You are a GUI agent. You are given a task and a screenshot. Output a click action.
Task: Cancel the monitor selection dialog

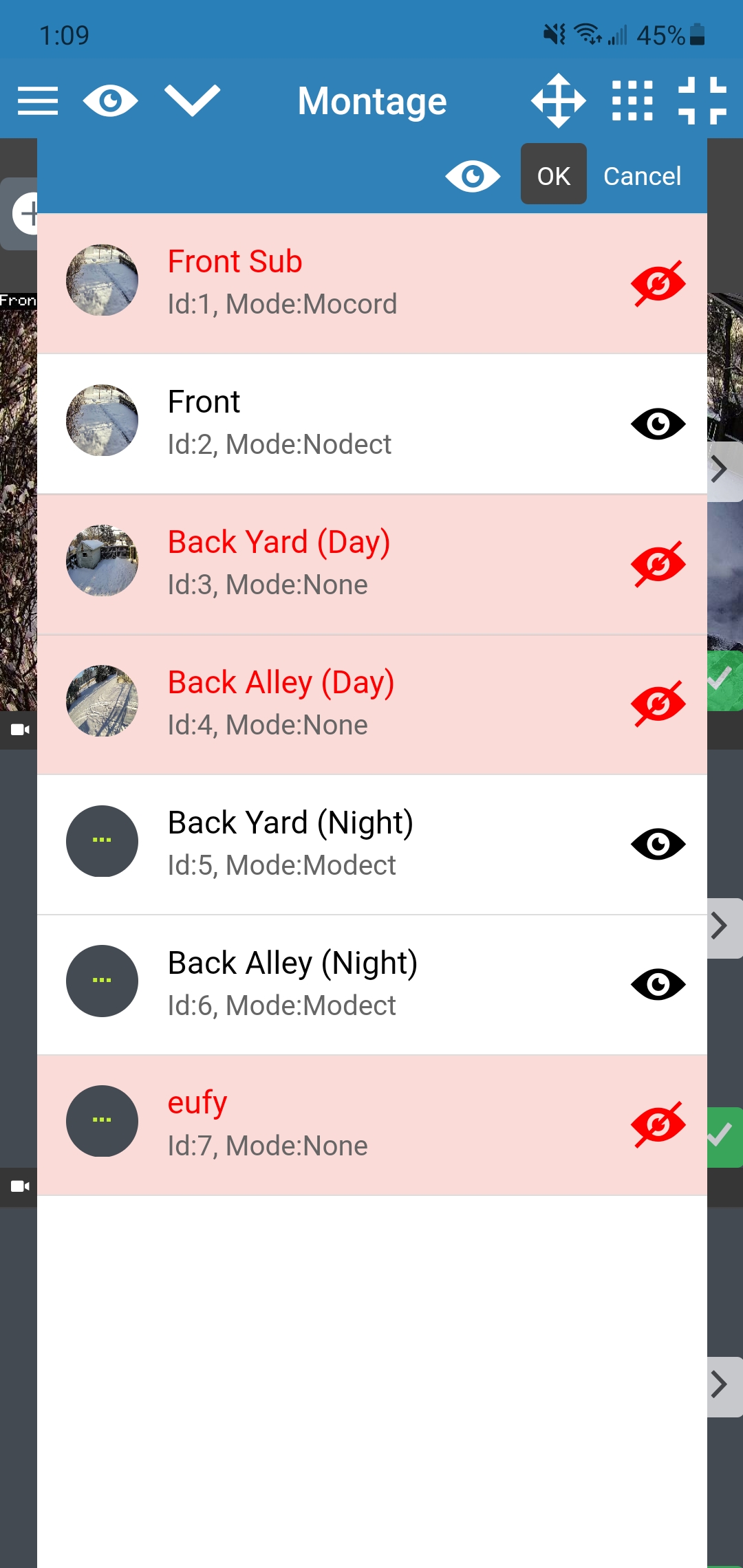click(x=642, y=176)
